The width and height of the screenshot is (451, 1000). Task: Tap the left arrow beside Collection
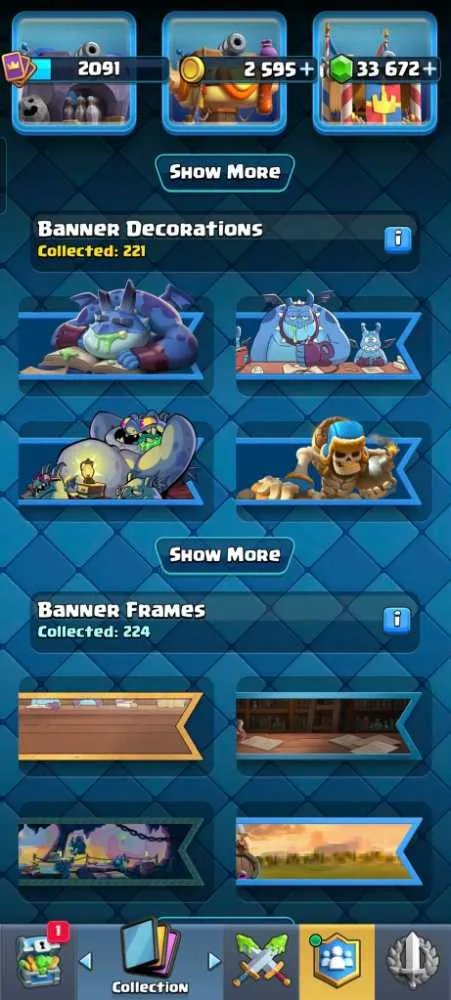(x=85, y=961)
